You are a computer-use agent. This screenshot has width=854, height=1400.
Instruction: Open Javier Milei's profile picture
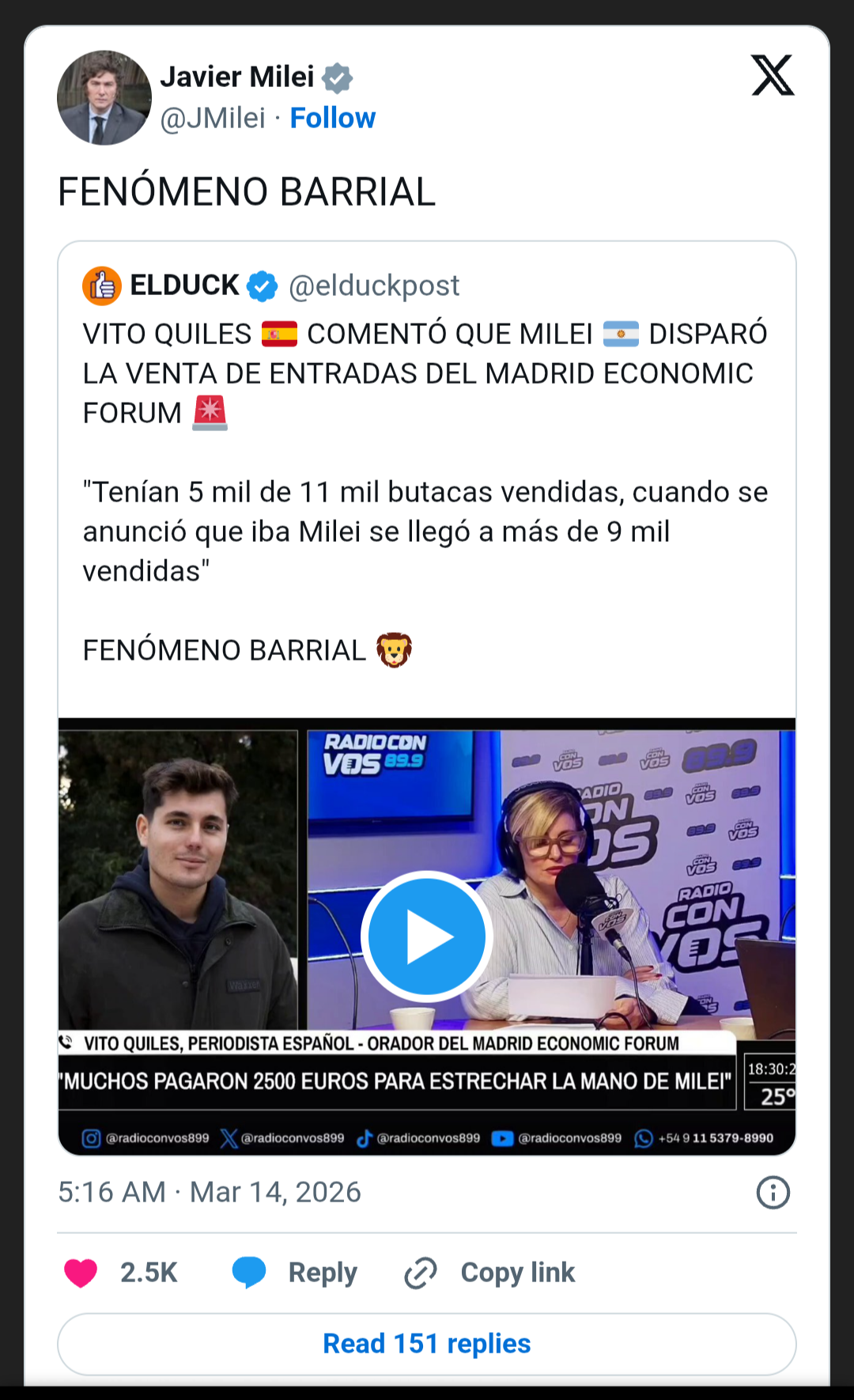coord(104,98)
